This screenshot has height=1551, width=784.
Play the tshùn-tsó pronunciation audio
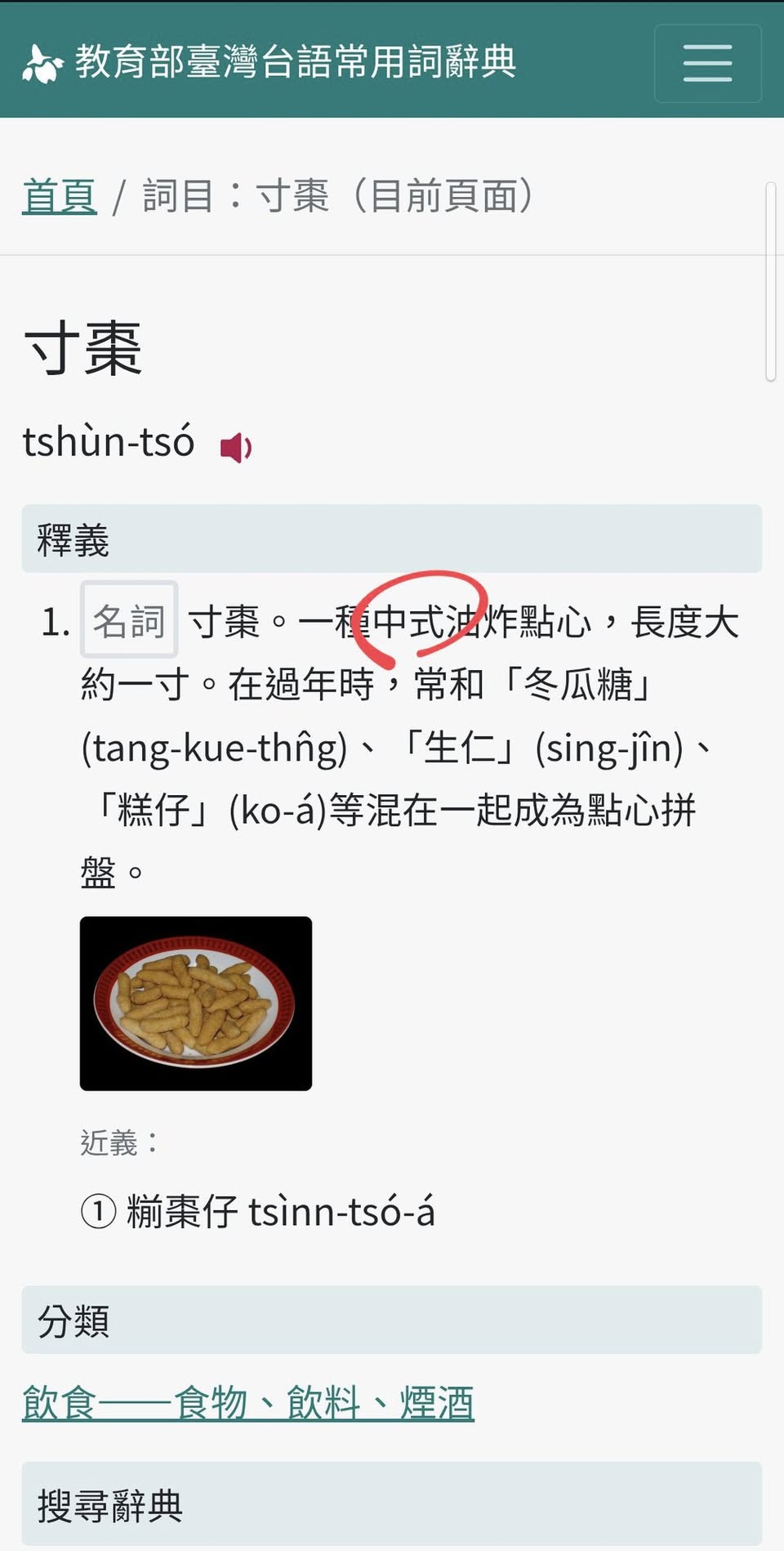236,447
